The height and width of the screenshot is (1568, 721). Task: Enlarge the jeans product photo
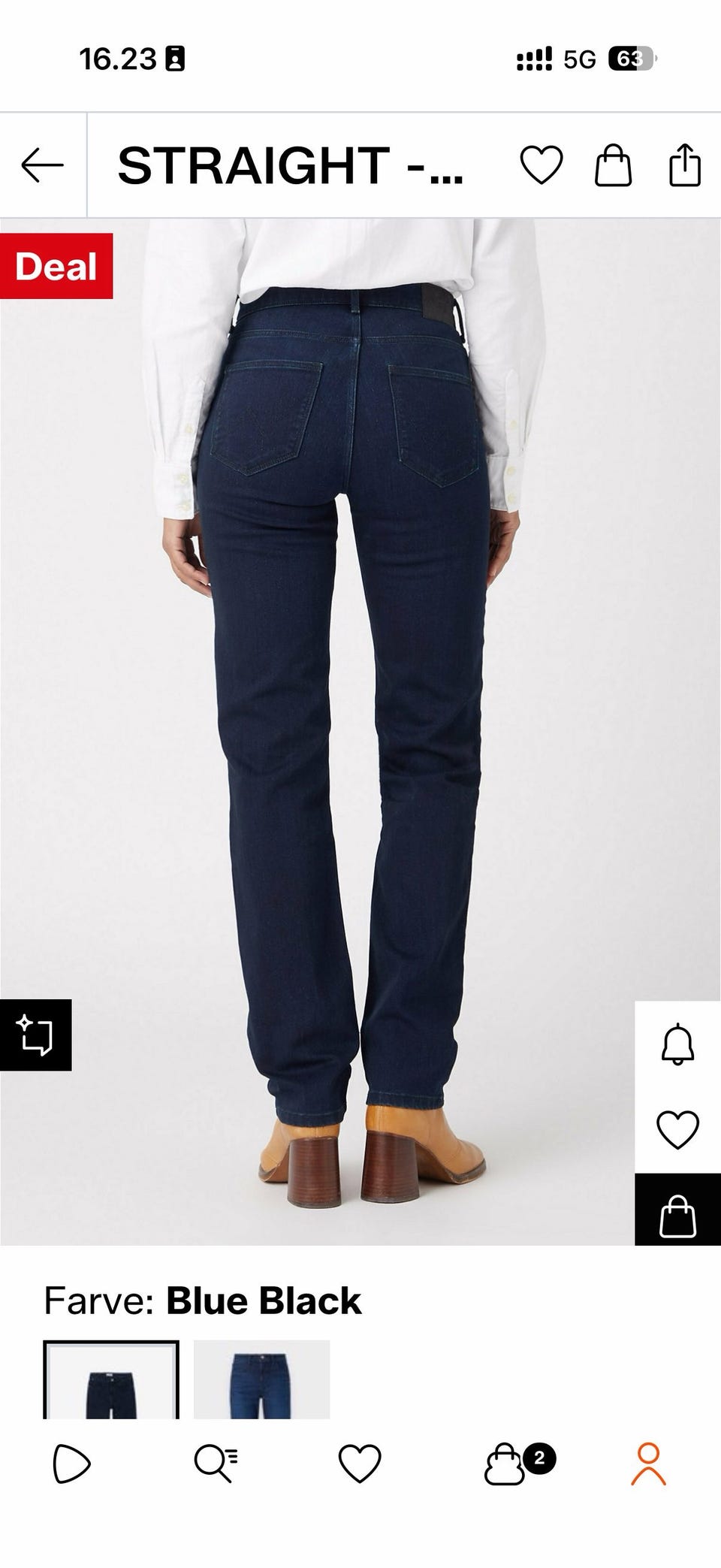pos(360,732)
